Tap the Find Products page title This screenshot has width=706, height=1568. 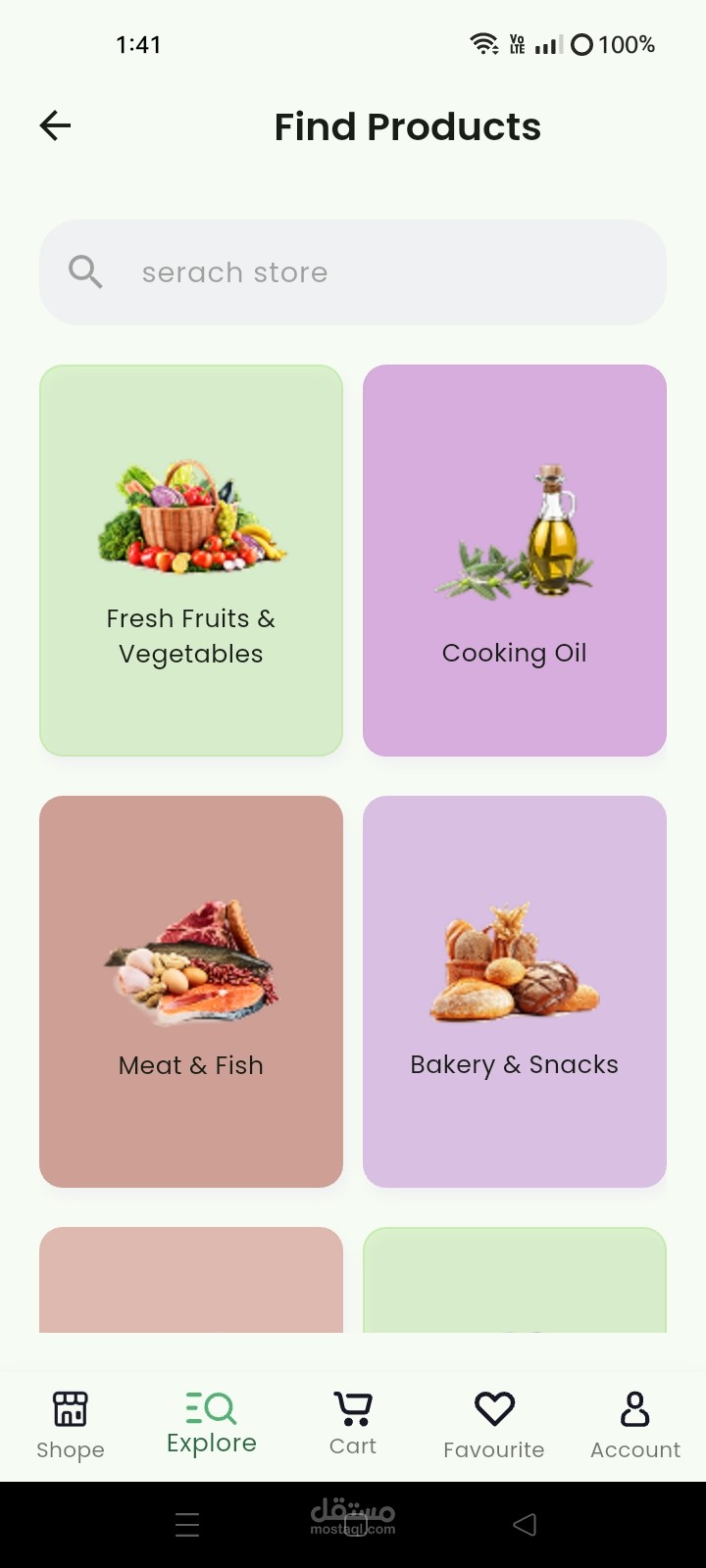[407, 125]
